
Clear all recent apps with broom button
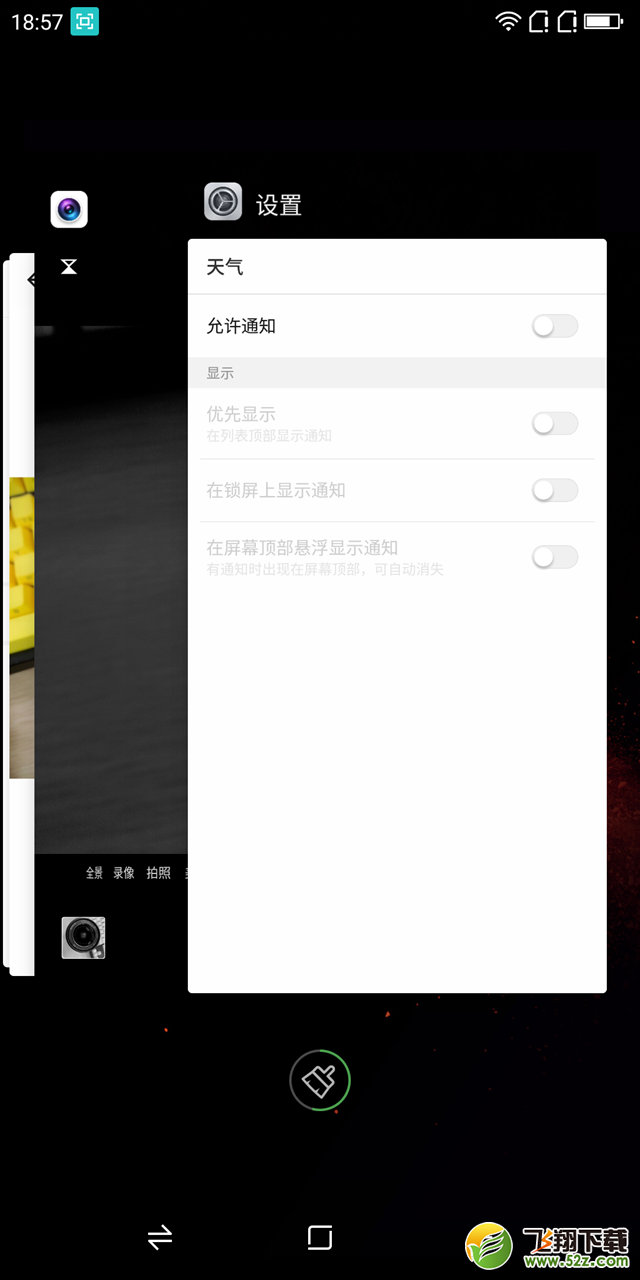coord(320,1080)
